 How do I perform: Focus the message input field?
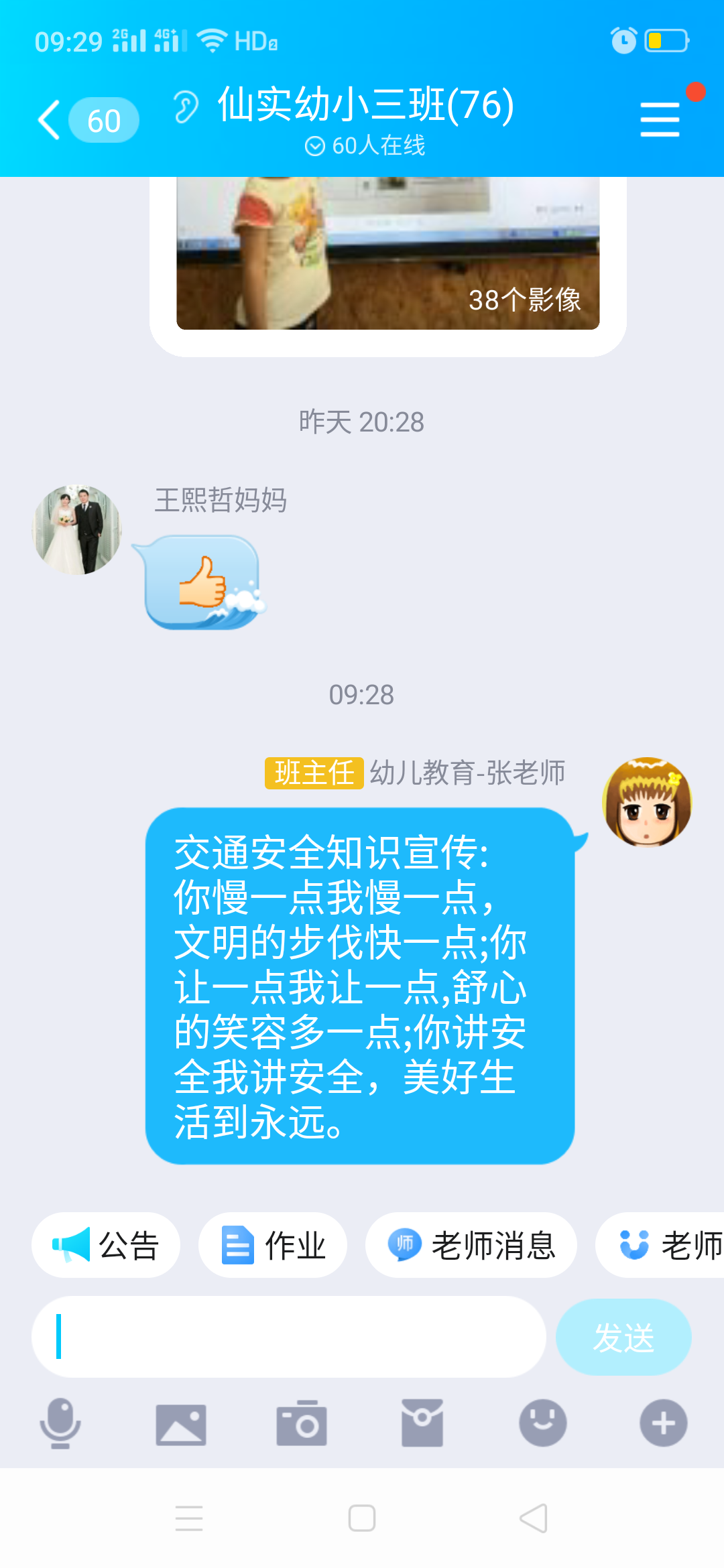(x=288, y=1337)
